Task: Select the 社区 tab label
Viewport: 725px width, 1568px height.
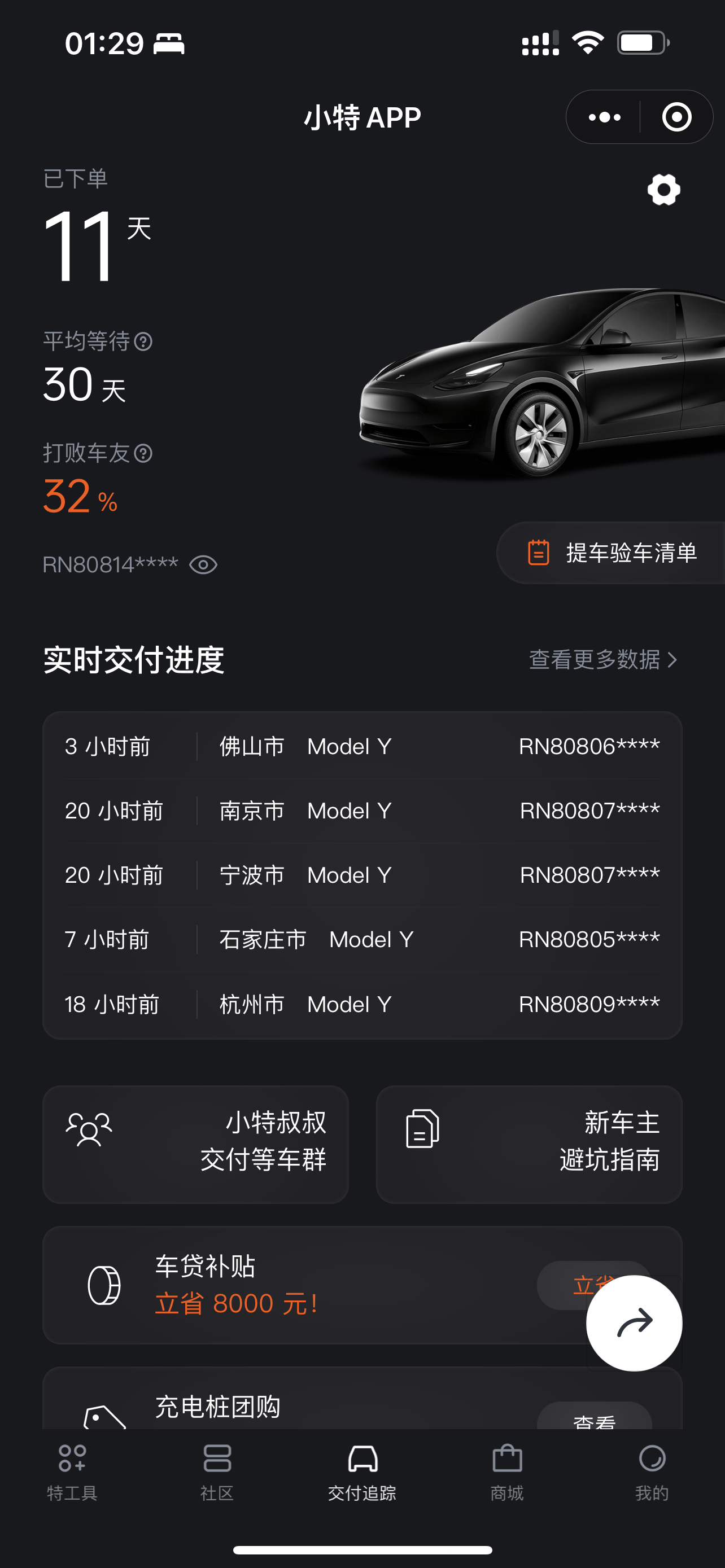Action: coord(217,1493)
